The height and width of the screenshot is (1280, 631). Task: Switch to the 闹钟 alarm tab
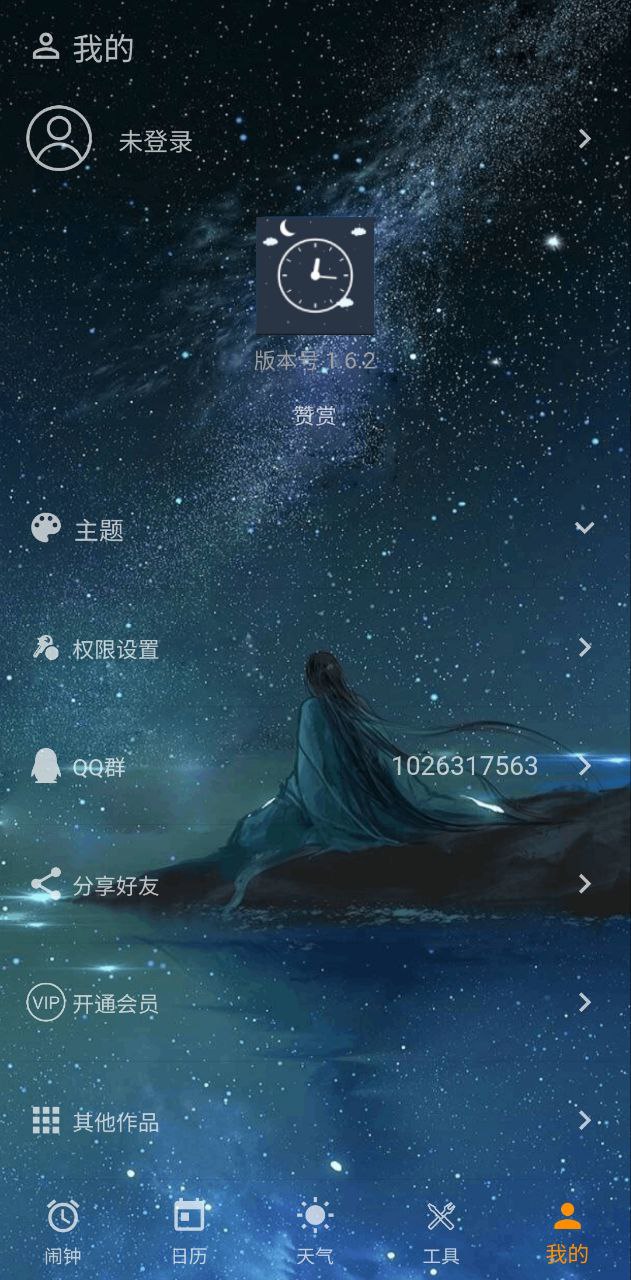[63, 1232]
